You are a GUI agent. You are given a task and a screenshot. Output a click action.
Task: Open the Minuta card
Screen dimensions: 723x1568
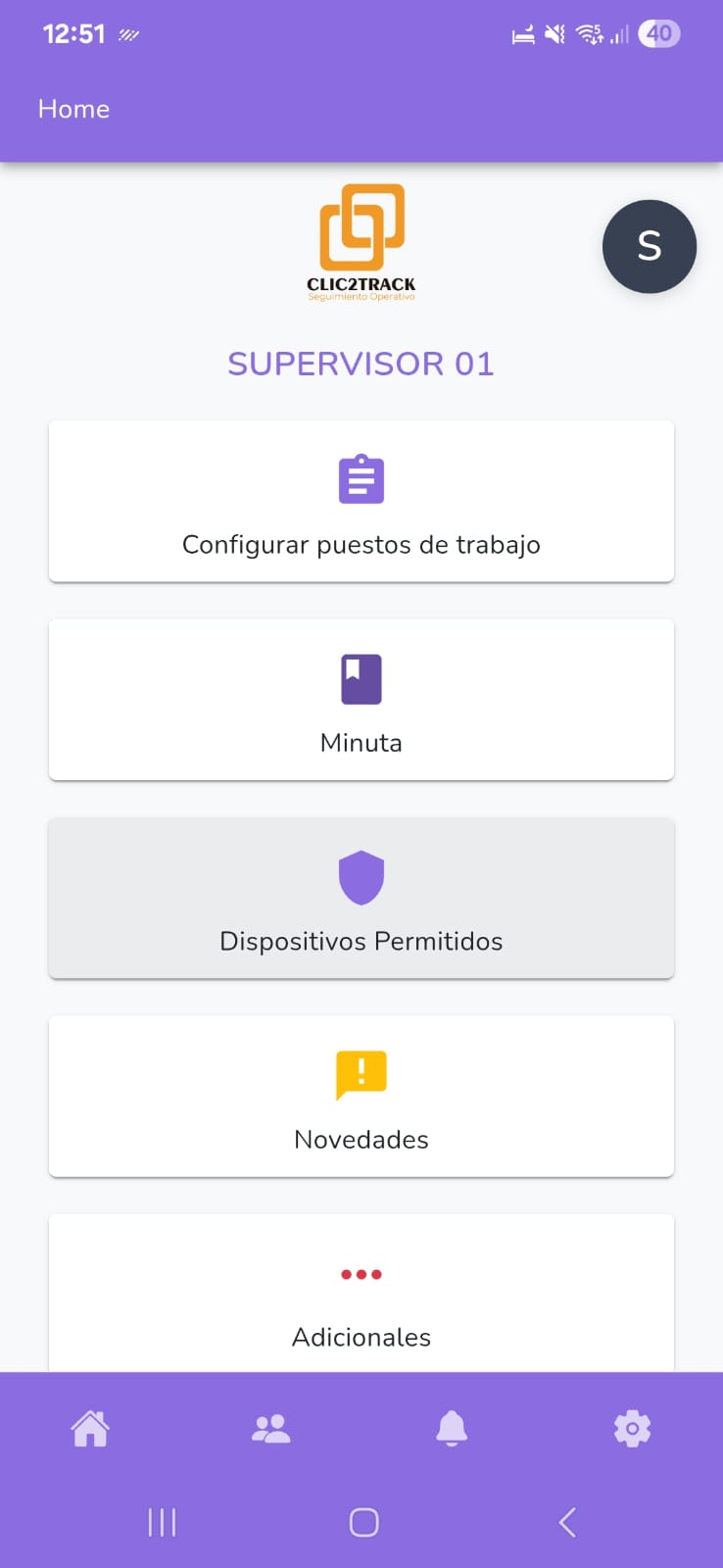point(361,700)
